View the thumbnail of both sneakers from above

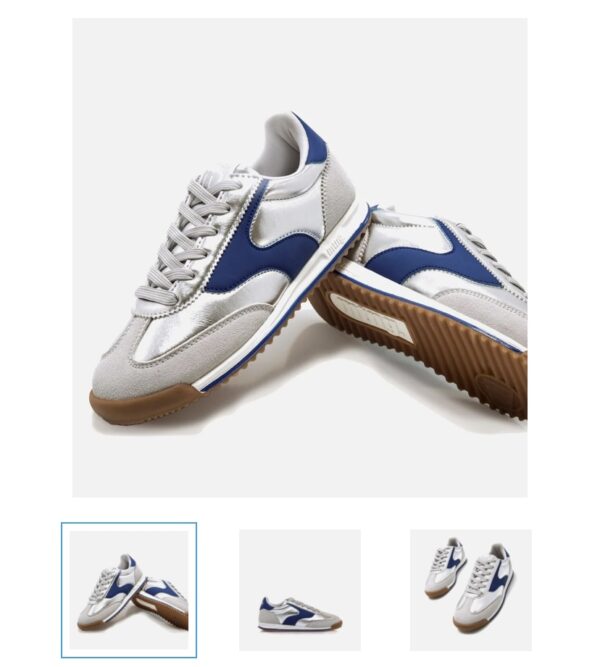point(471,590)
